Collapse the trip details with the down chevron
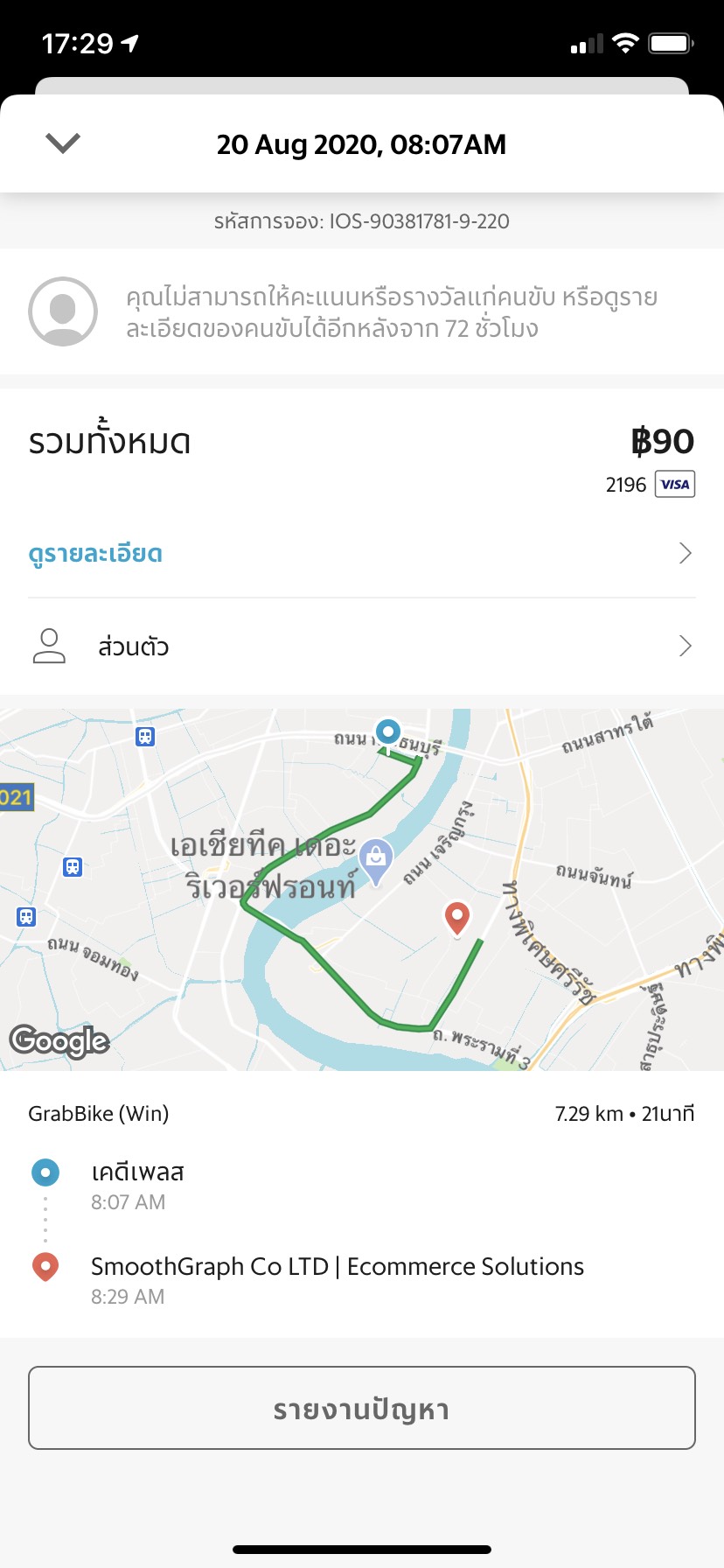Screen dimensions: 724x1568 (x=63, y=143)
